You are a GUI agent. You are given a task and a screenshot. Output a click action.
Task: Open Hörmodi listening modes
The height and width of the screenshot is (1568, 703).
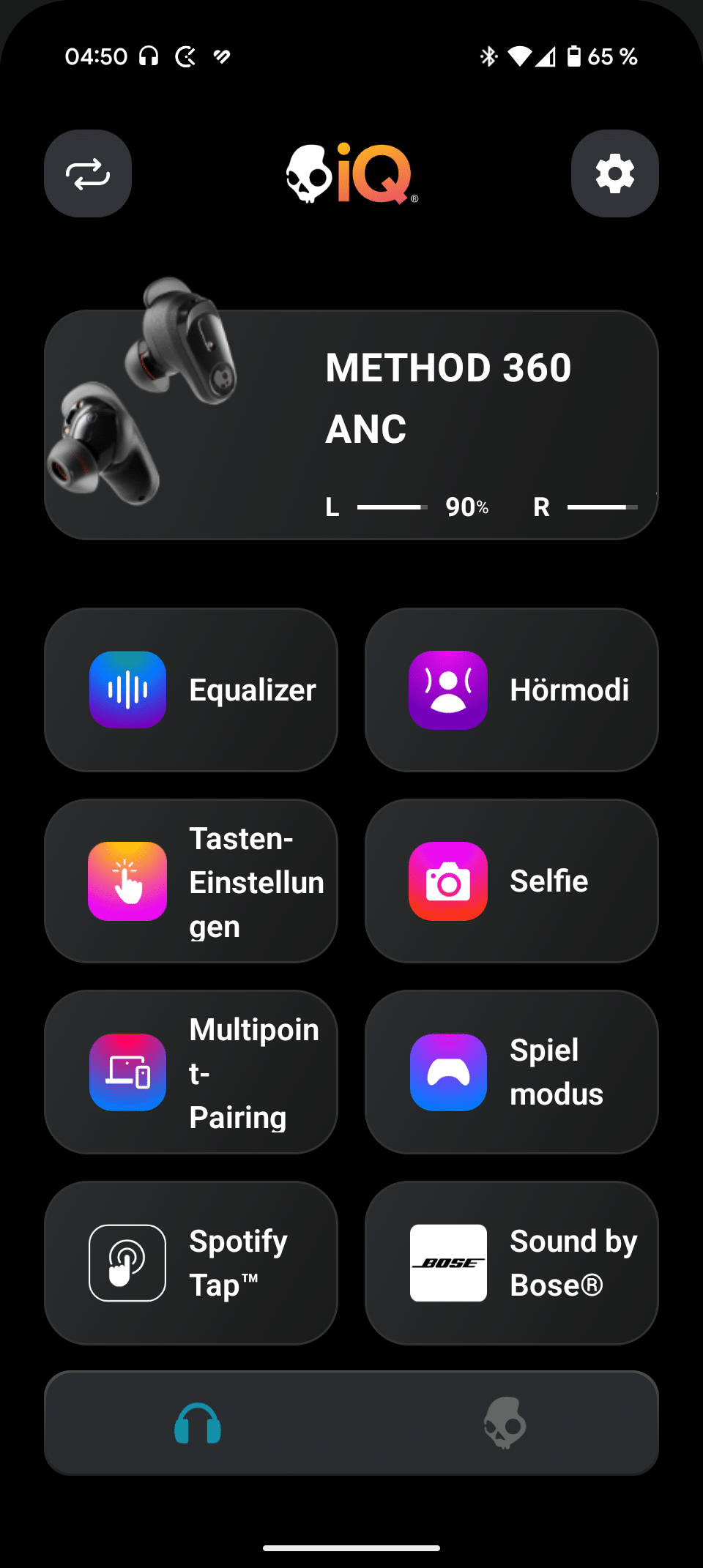[x=511, y=690]
